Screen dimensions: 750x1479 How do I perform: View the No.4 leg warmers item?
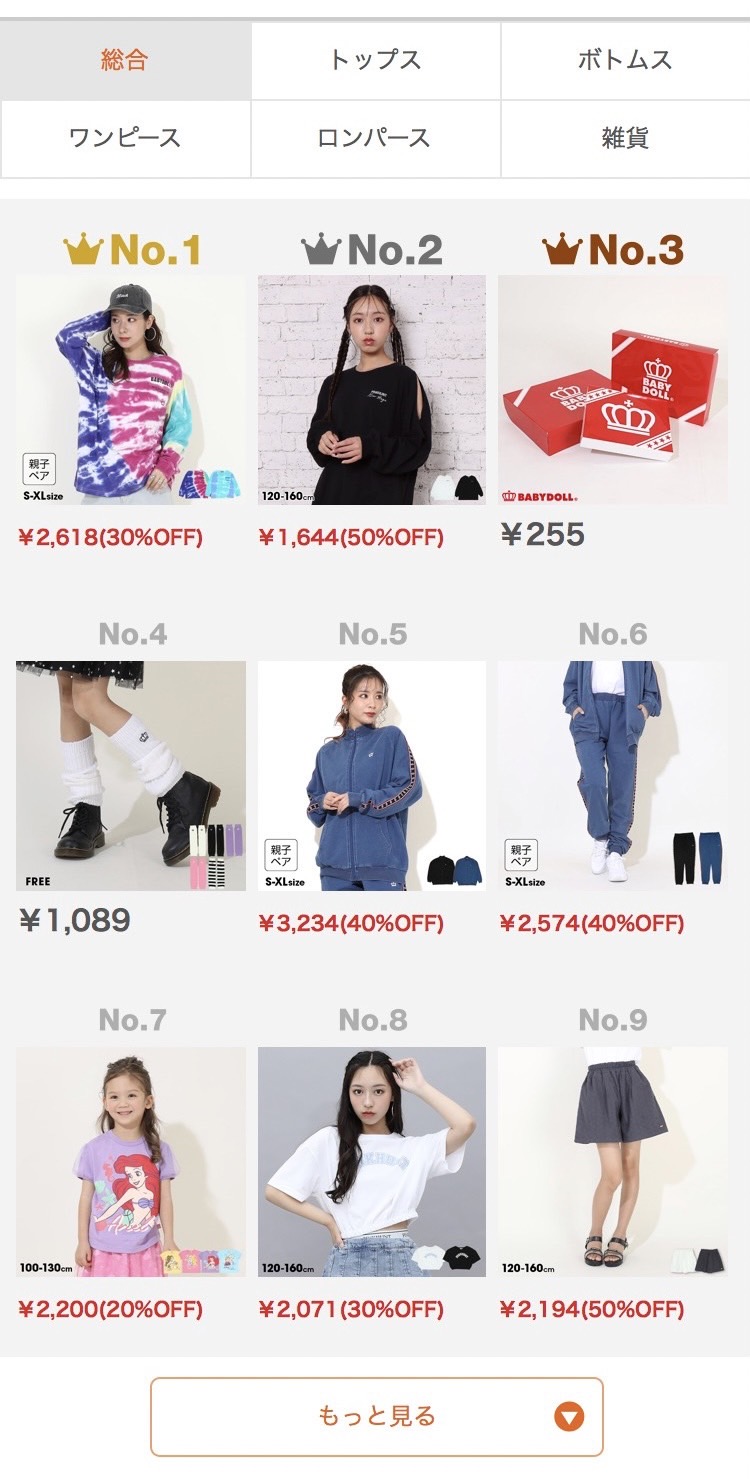(131, 776)
